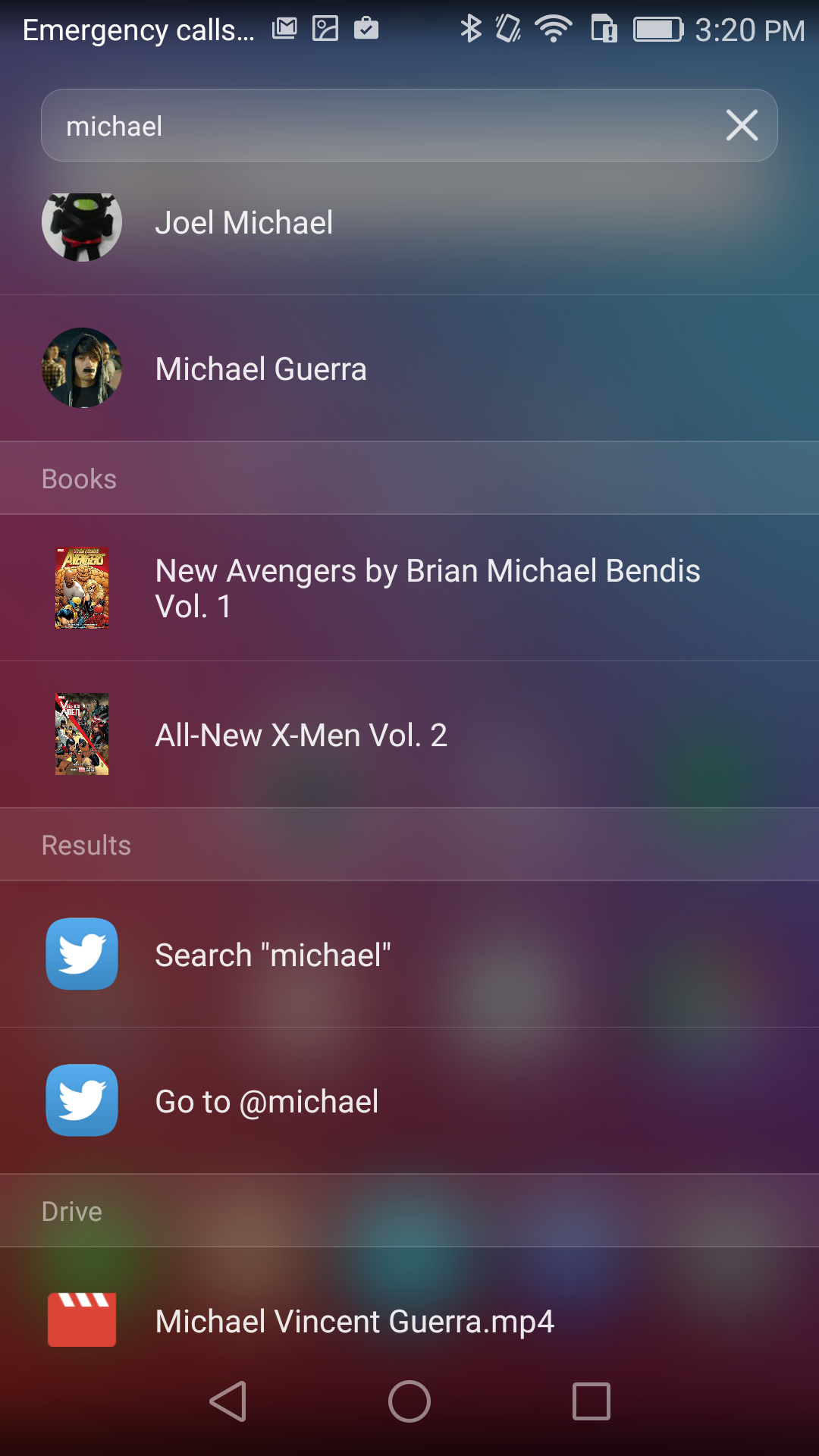
Task: Select Twitter's Search "michael" result
Action: tap(409, 955)
